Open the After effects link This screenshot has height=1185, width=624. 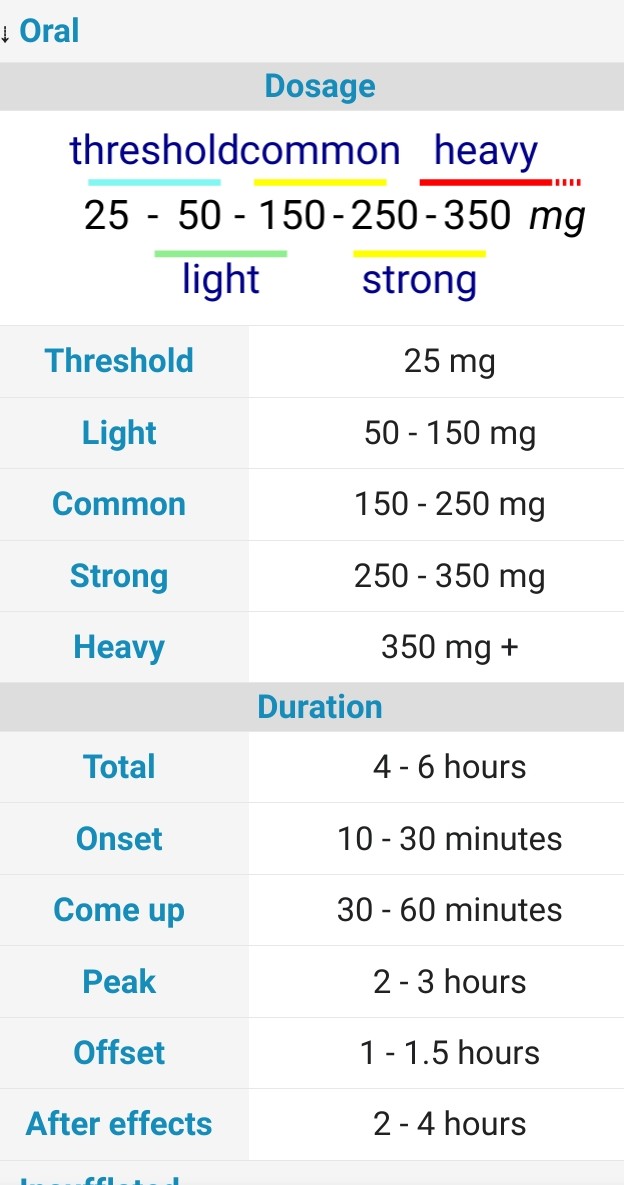[119, 1124]
